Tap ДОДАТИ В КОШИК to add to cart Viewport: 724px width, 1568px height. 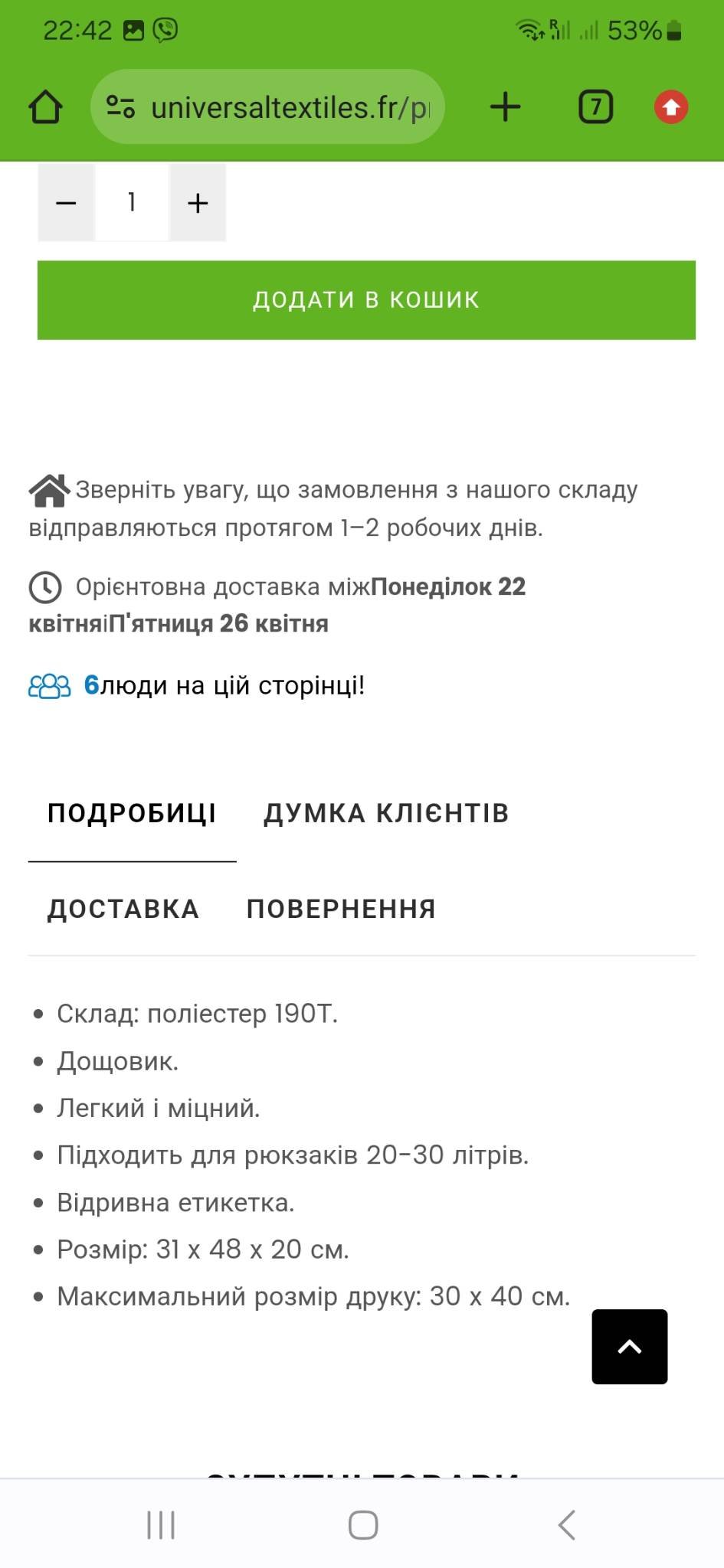[366, 299]
